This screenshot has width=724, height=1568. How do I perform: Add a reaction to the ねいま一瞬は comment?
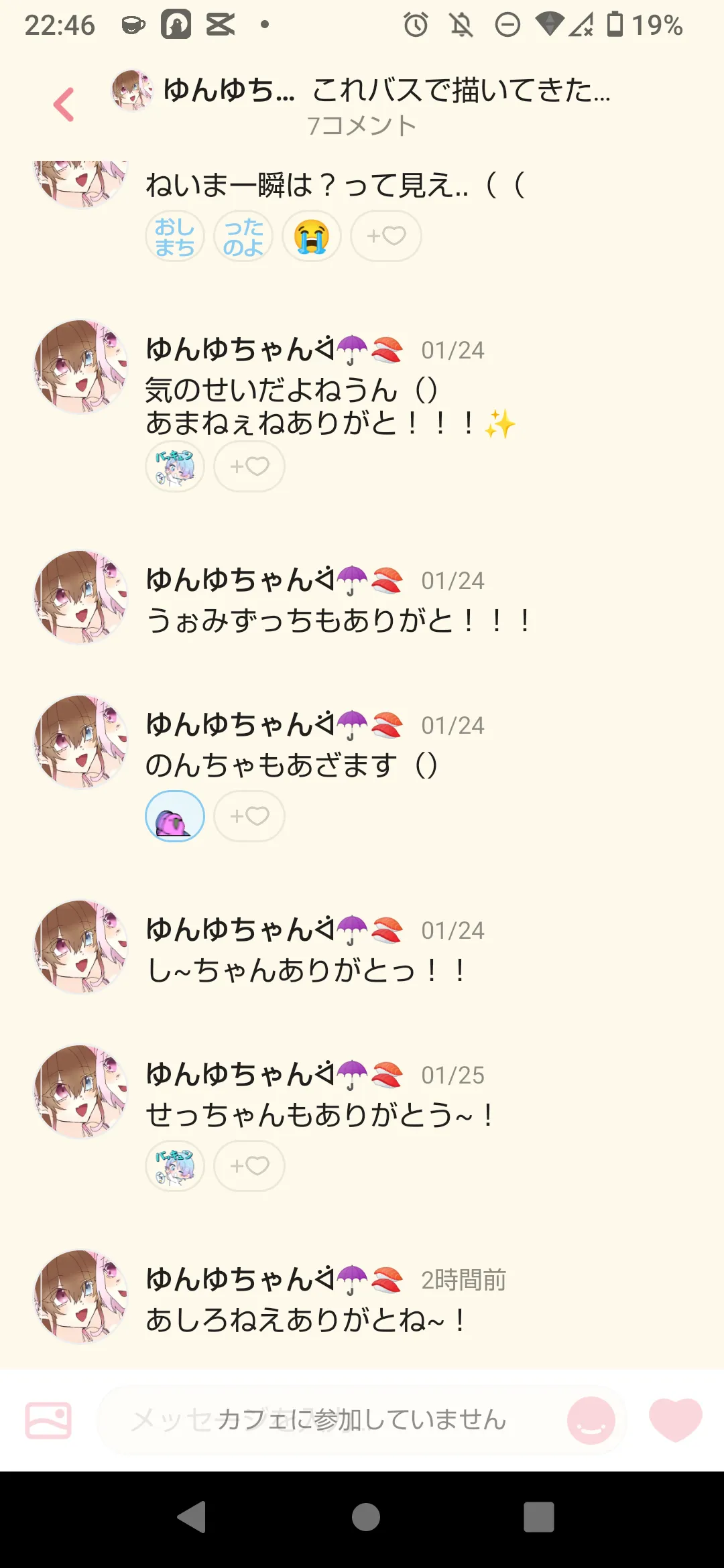[x=386, y=237]
